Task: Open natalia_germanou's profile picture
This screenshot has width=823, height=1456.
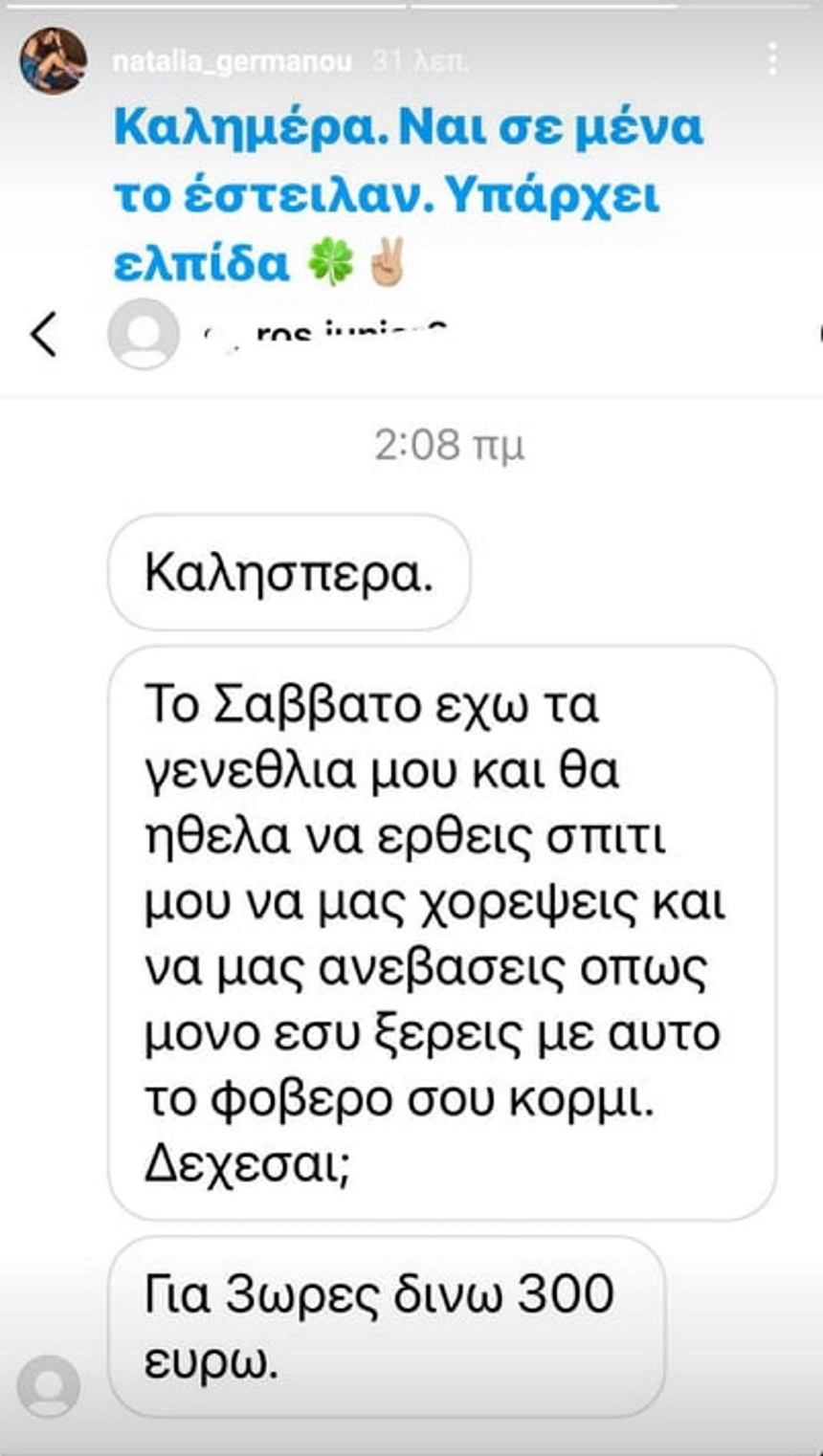Action: pos(54,60)
